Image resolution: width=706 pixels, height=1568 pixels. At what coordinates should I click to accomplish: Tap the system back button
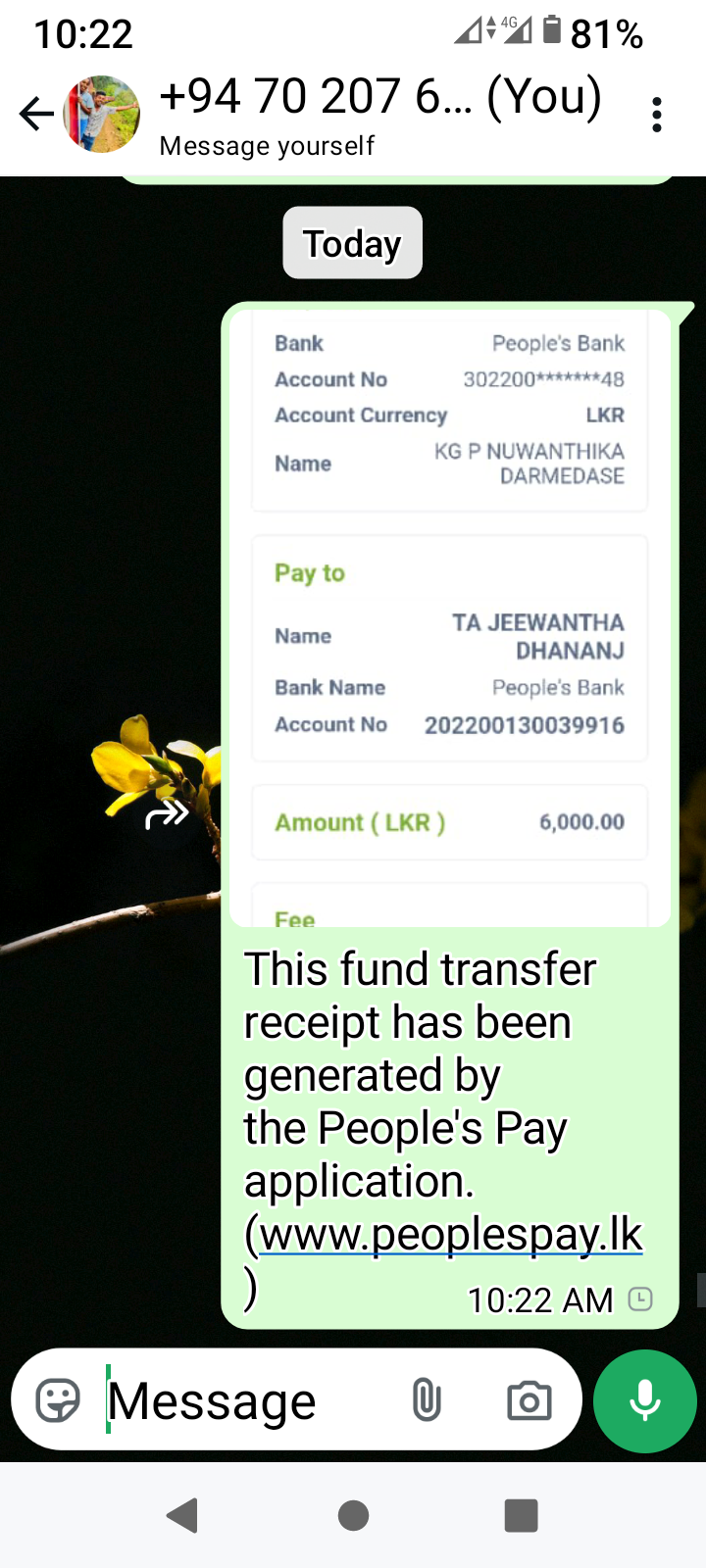pos(183,1515)
